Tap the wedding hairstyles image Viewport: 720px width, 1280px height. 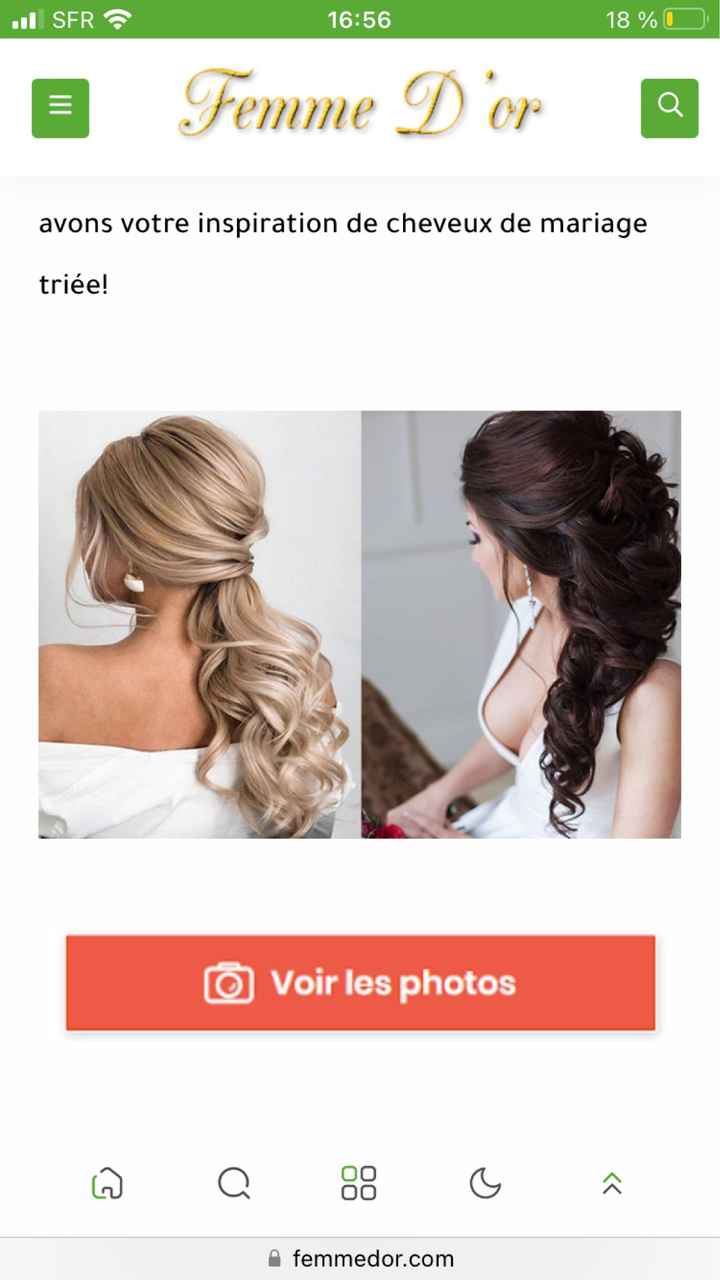point(360,624)
